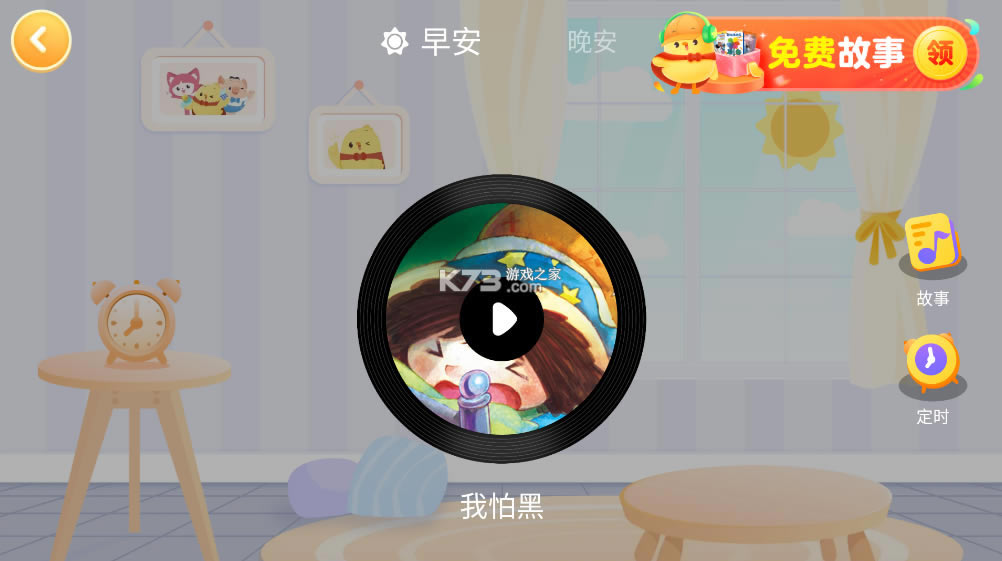Switch to the 晚安 tab

tap(592, 42)
